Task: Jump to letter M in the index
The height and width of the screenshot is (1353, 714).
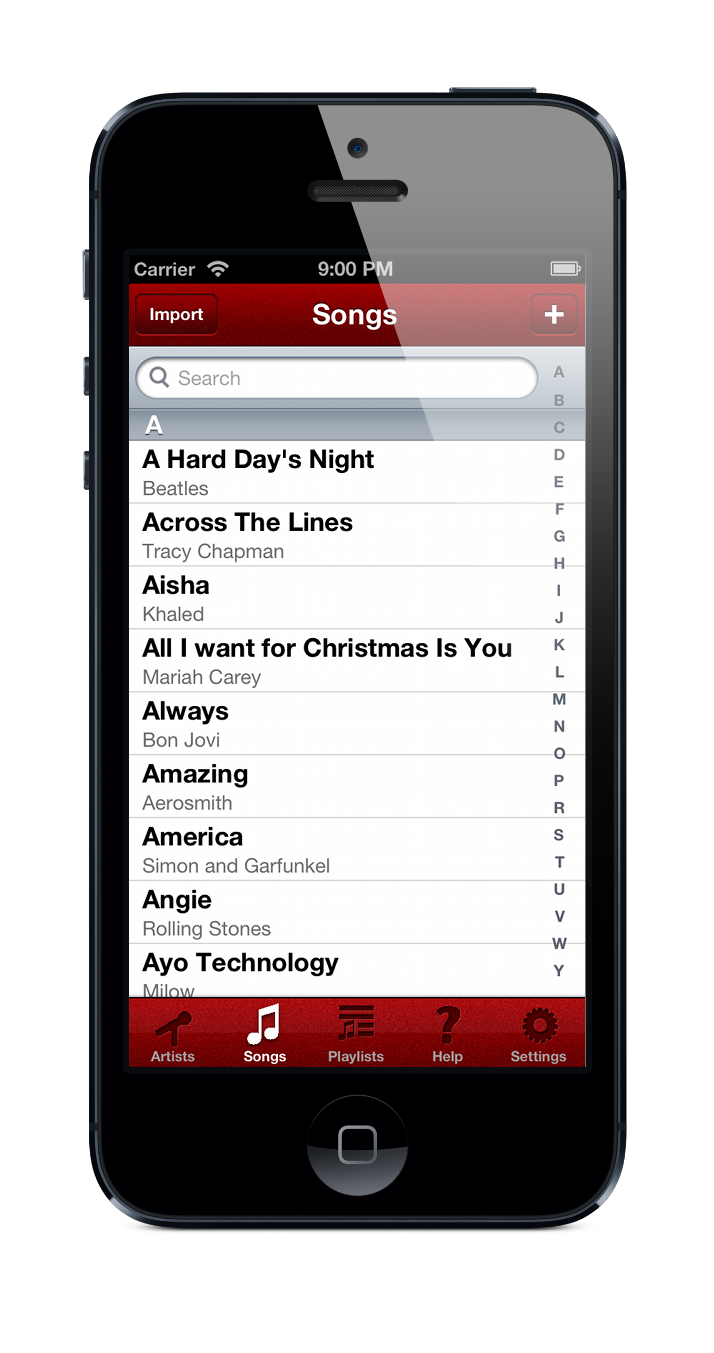Action: tap(559, 699)
